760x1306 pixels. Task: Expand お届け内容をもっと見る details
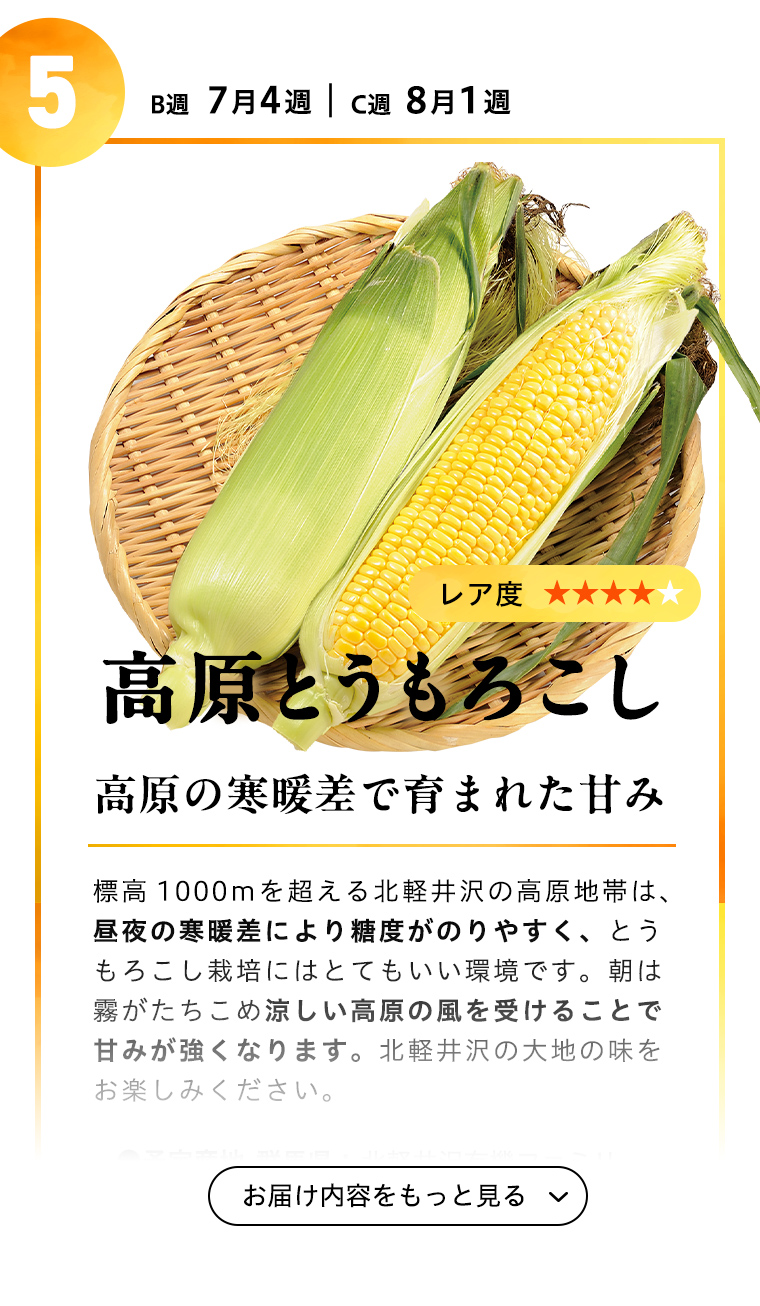click(x=397, y=1196)
